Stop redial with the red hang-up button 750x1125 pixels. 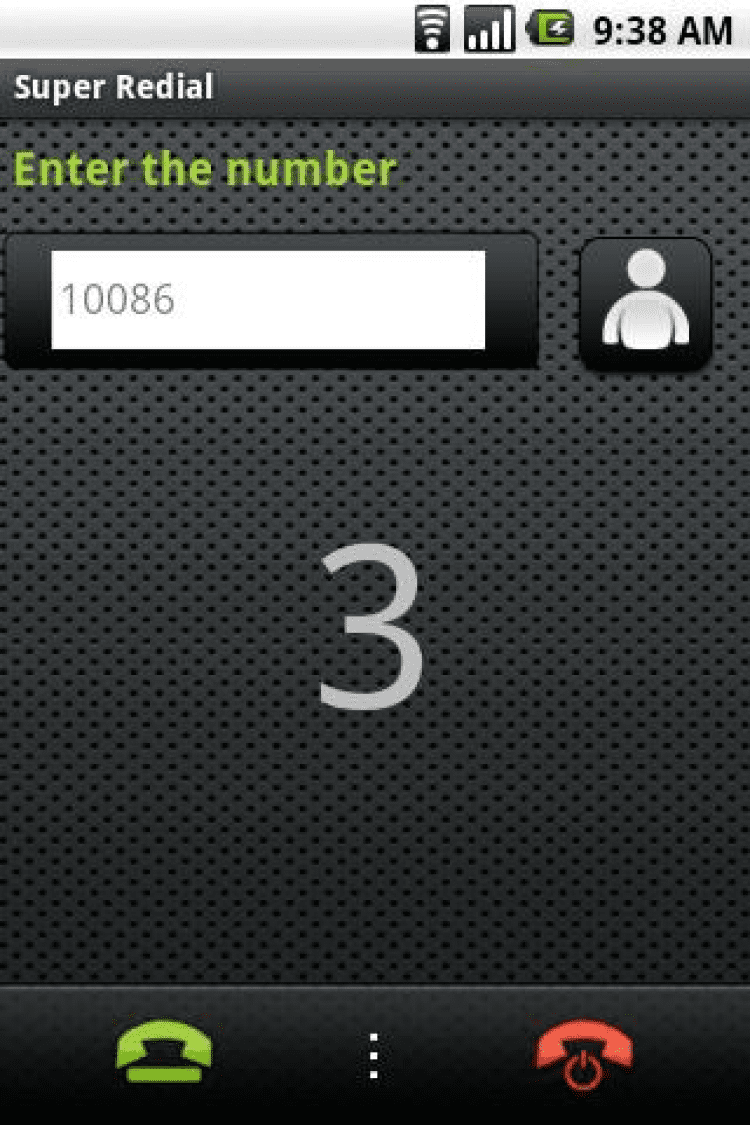[583, 1054]
